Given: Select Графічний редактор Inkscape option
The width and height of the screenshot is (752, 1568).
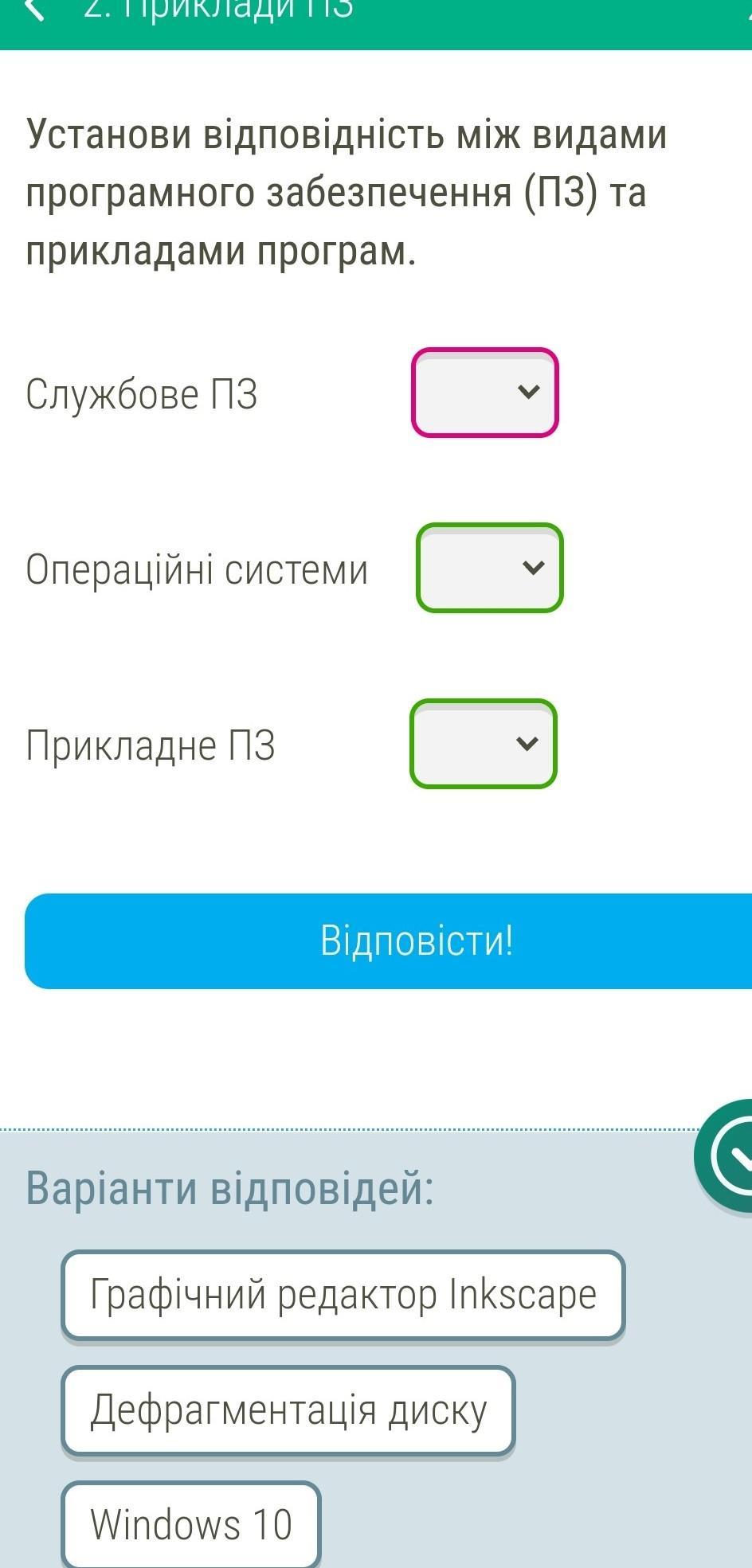Looking at the screenshot, I should point(343,1294).
